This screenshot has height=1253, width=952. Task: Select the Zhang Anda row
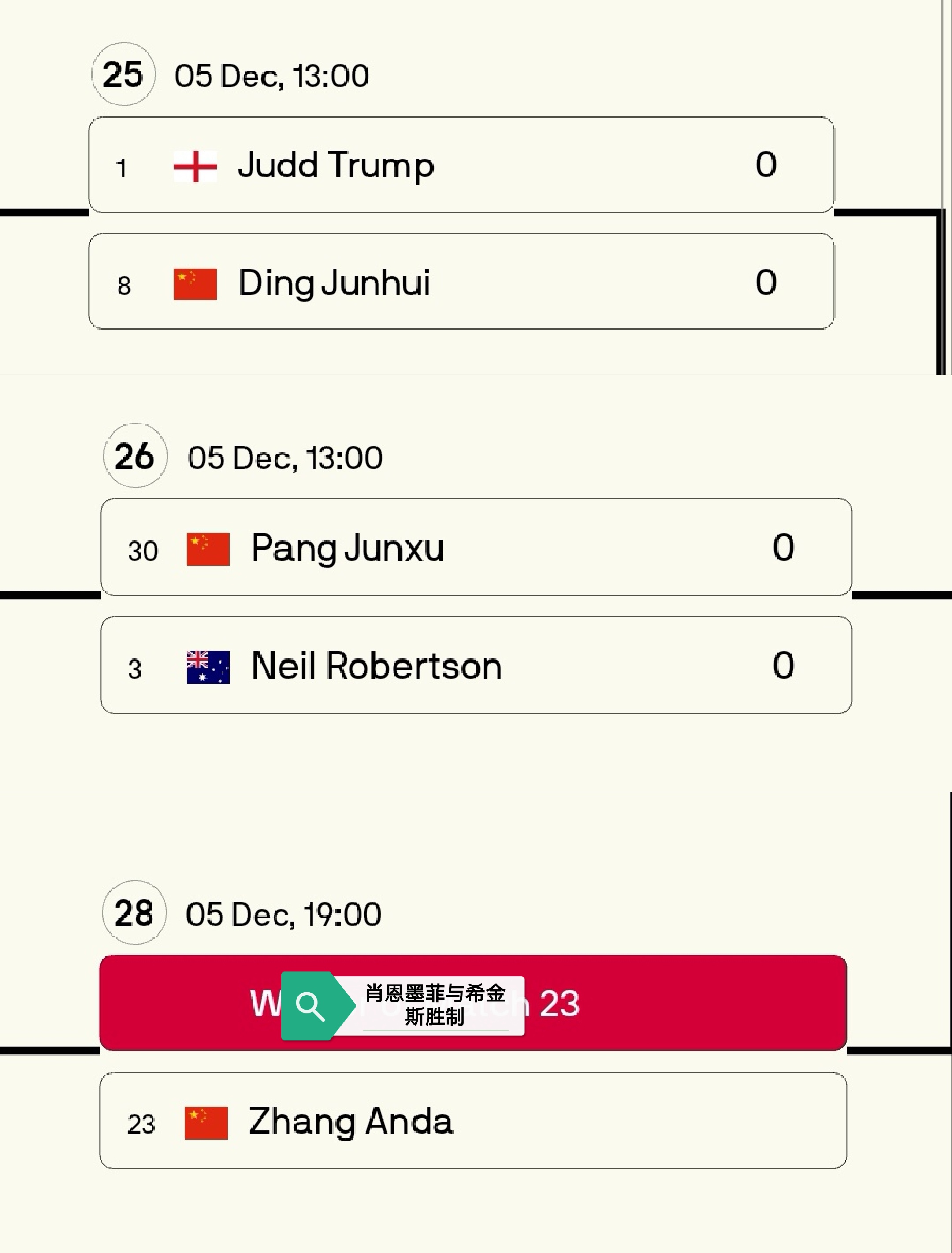pyautogui.click(x=472, y=1121)
